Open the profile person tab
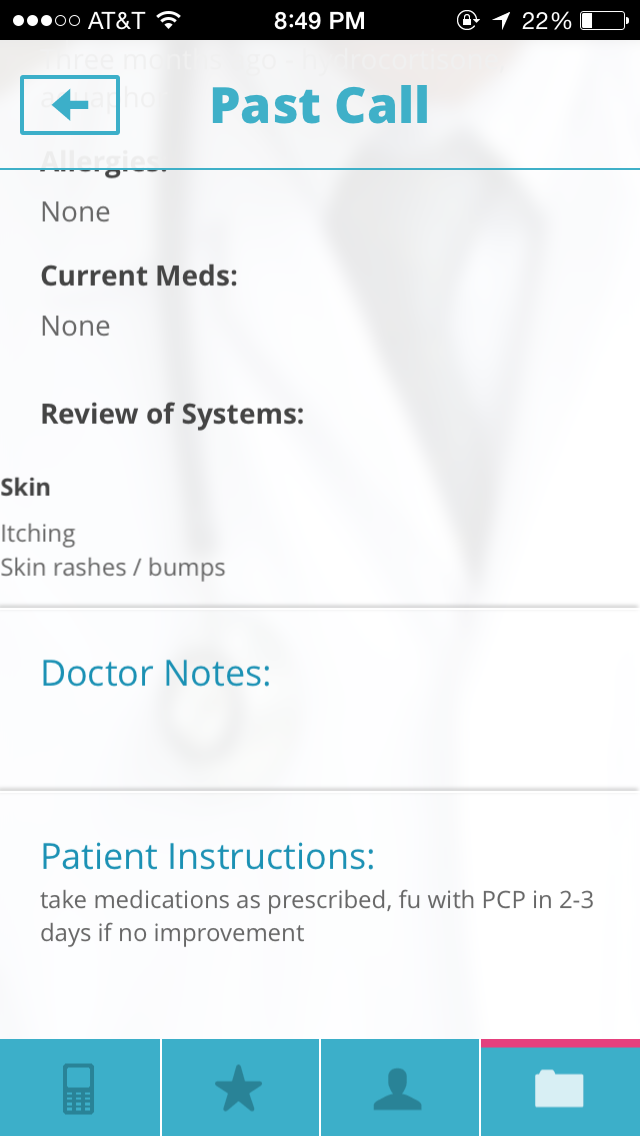This screenshot has height=1136, width=640. point(399,1087)
